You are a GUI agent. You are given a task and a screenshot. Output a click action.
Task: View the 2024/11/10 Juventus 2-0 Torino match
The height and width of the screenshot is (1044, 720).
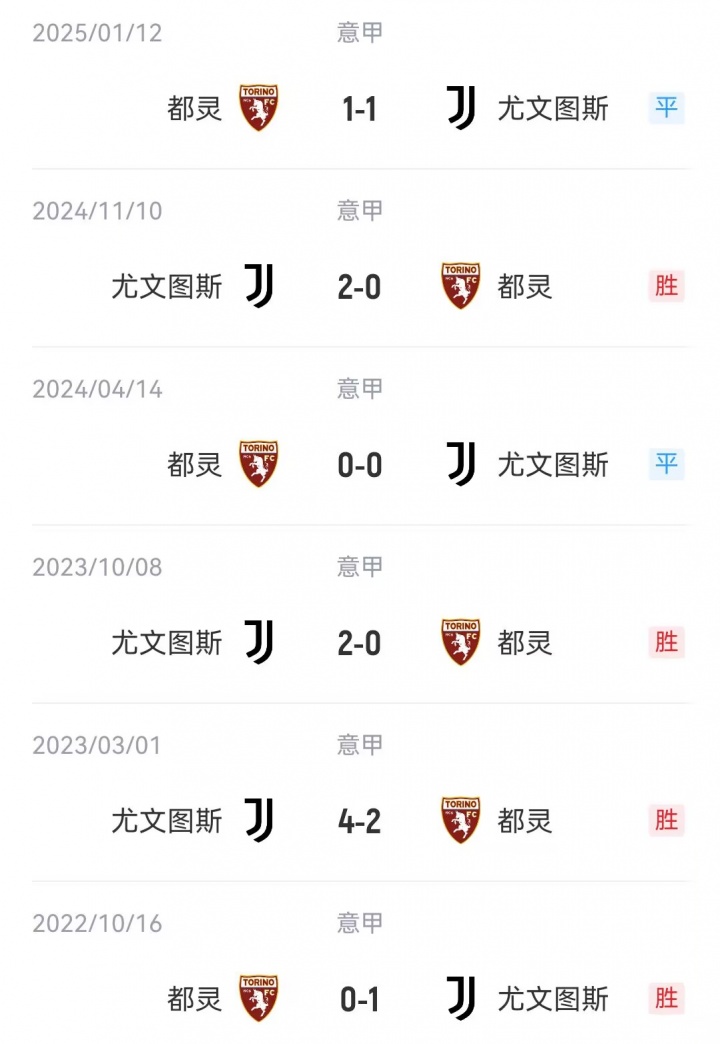[360, 287]
